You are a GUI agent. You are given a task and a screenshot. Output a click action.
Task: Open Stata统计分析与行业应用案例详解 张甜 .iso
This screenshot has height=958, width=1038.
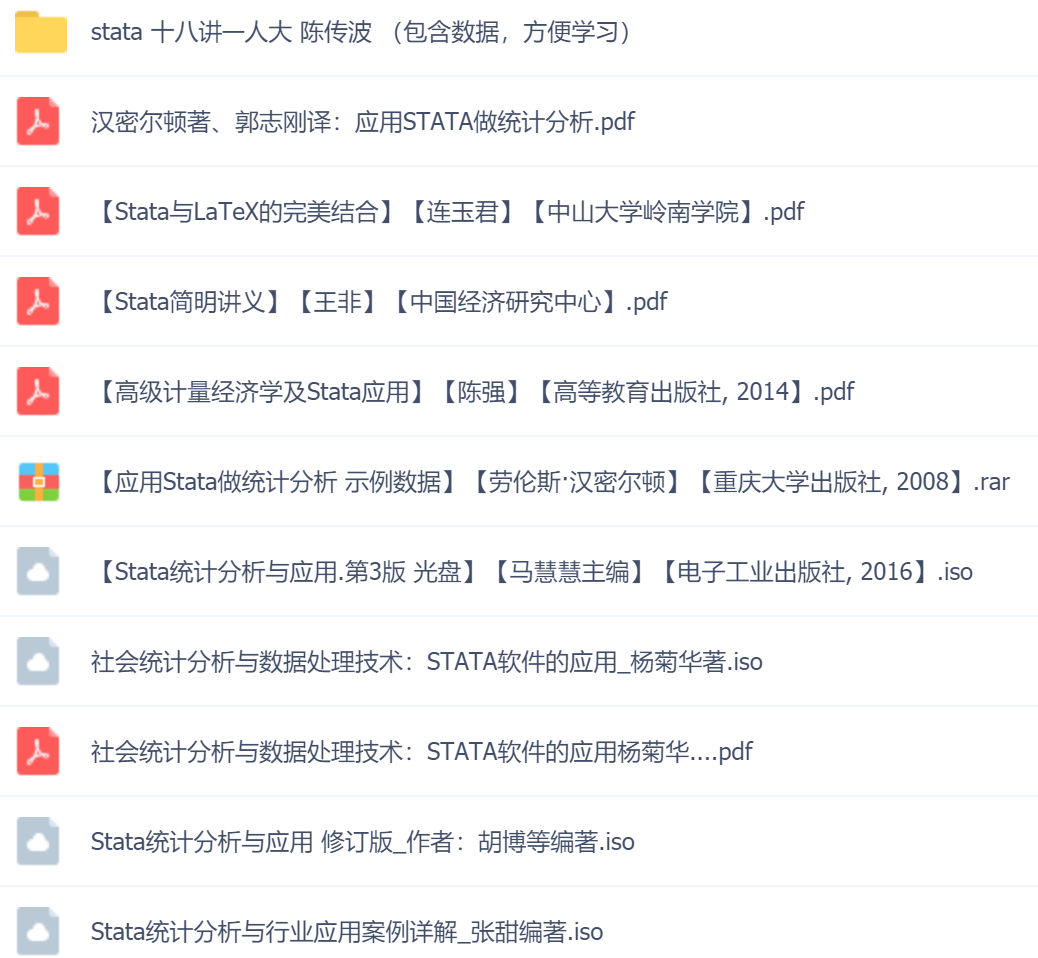pos(346,932)
